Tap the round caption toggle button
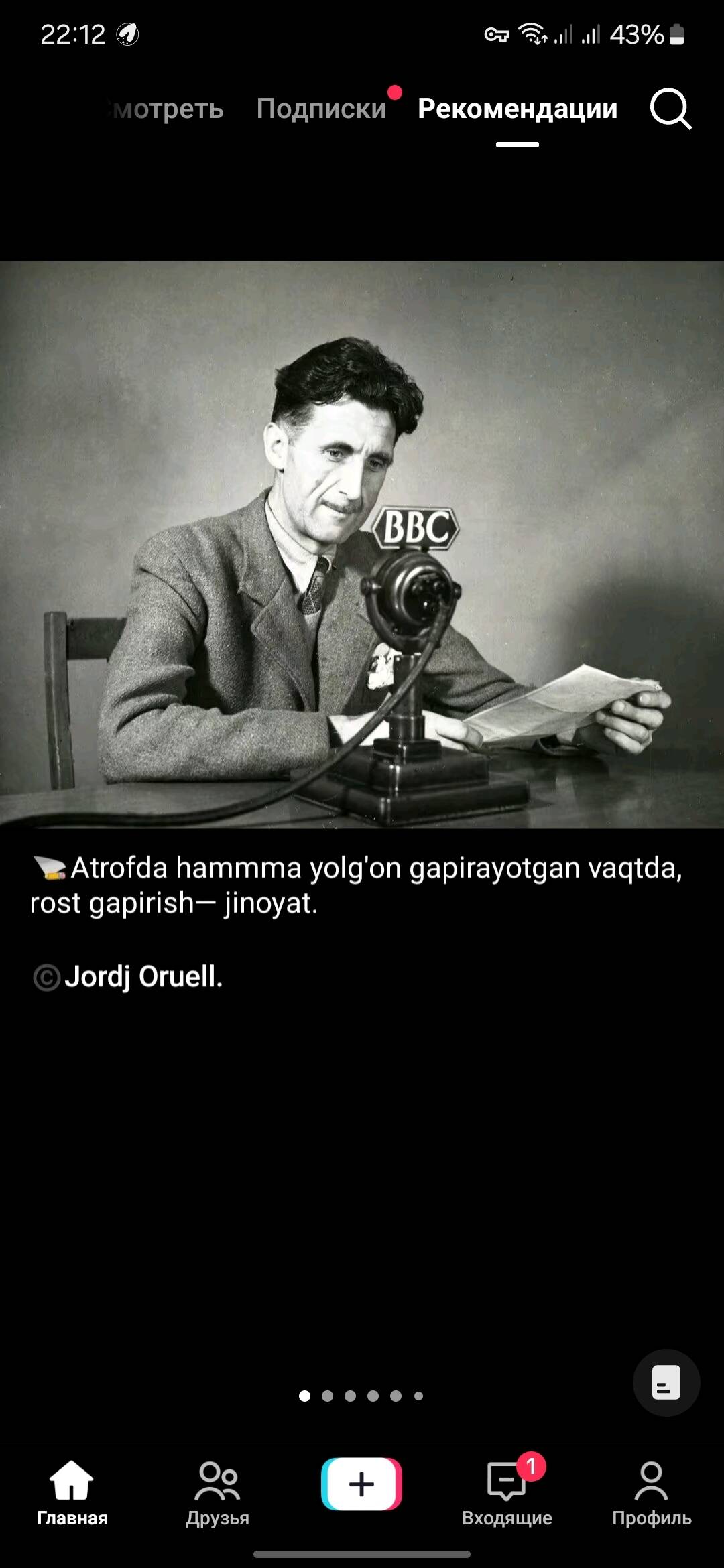Screen dimensions: 724x1568 [666, 1382]
